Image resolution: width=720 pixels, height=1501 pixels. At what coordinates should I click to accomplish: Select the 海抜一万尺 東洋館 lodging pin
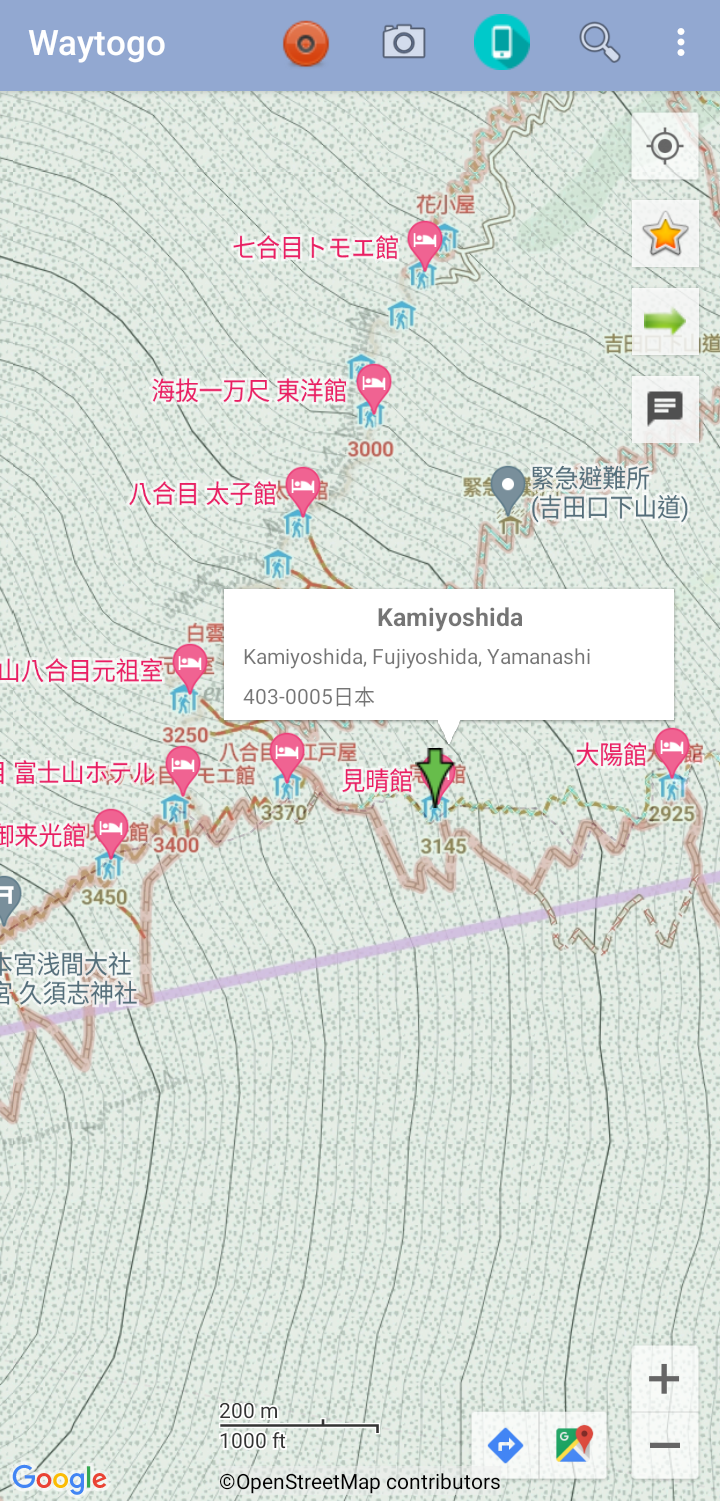[x=374, y=385]
